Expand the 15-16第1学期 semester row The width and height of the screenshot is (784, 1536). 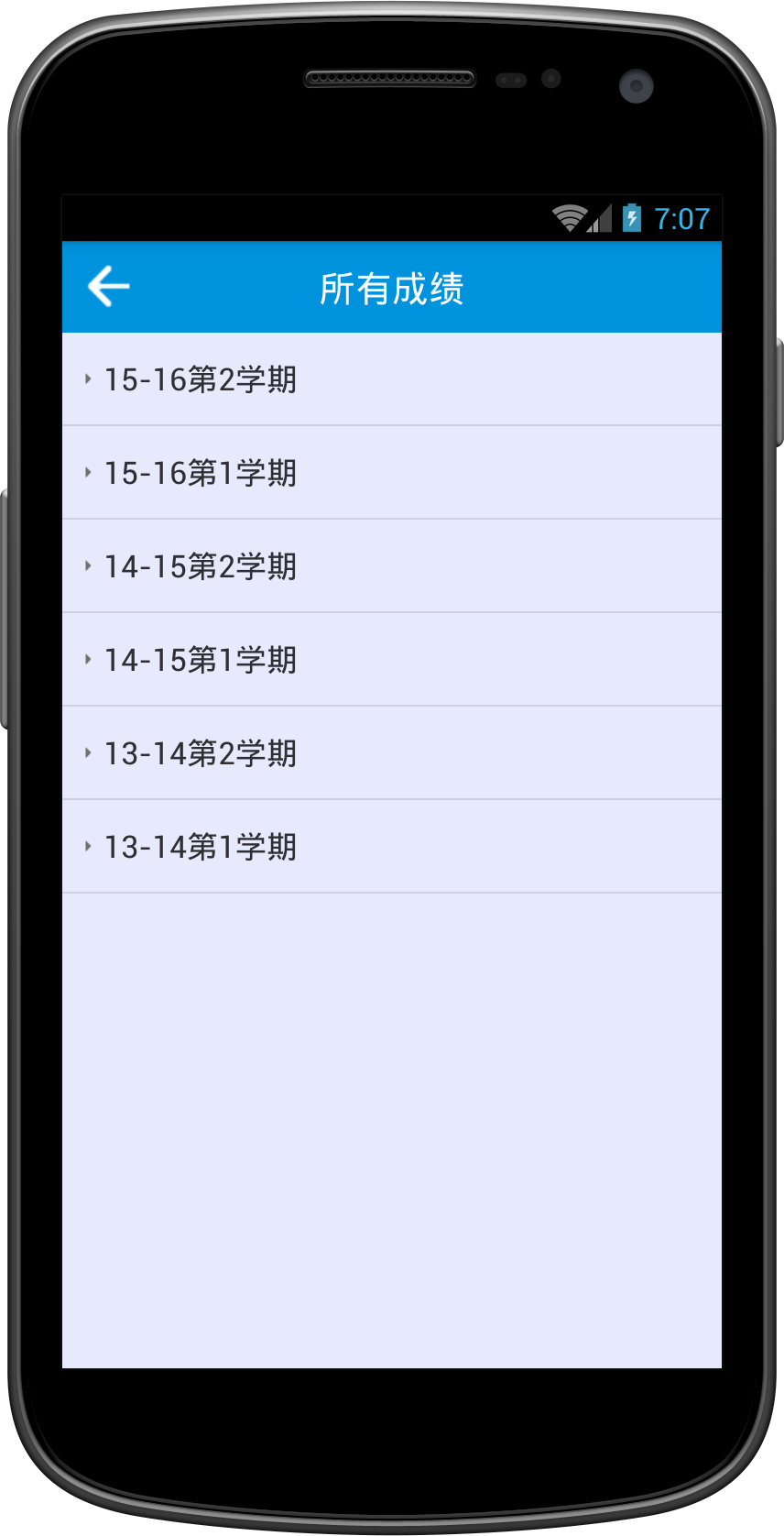(201, 473)
